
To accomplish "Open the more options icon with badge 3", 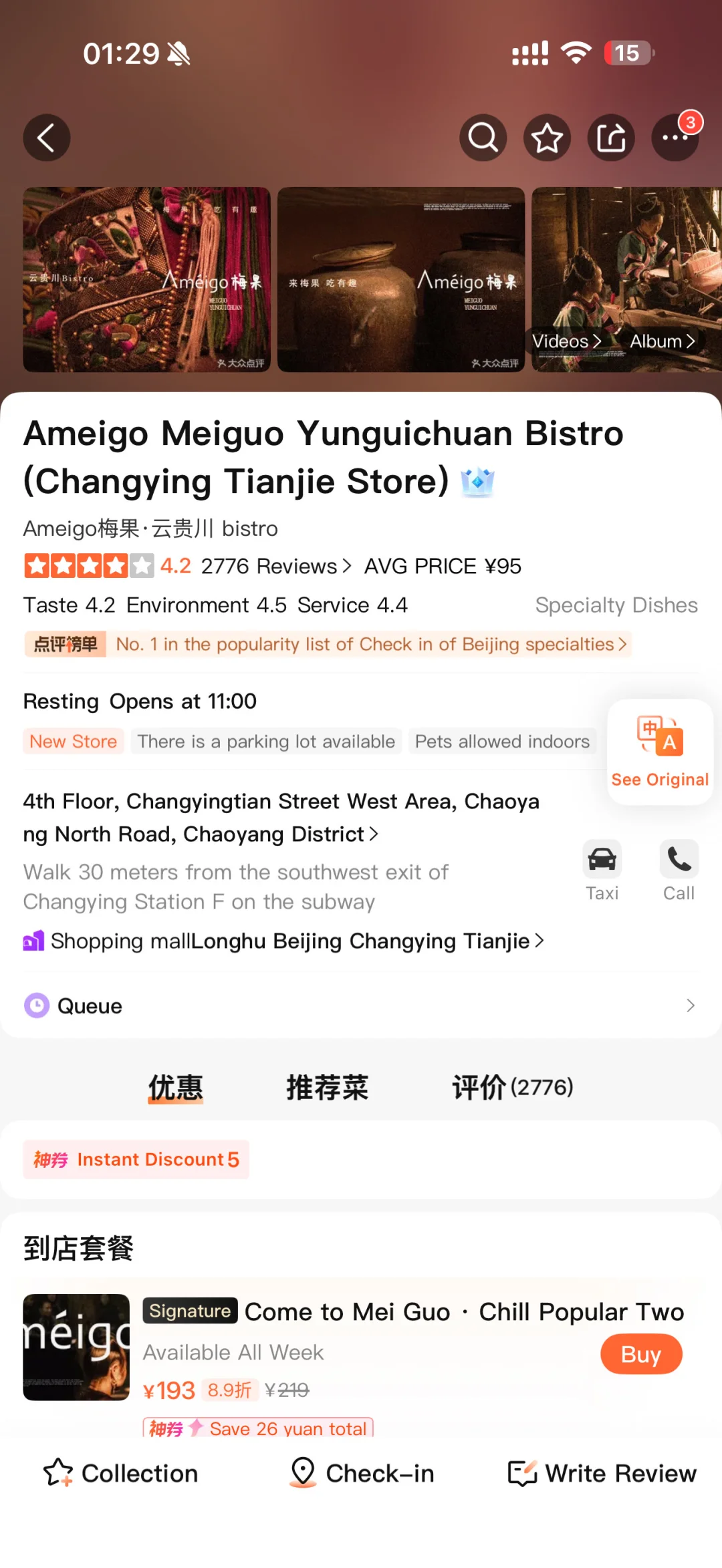I will pos(675,138).
